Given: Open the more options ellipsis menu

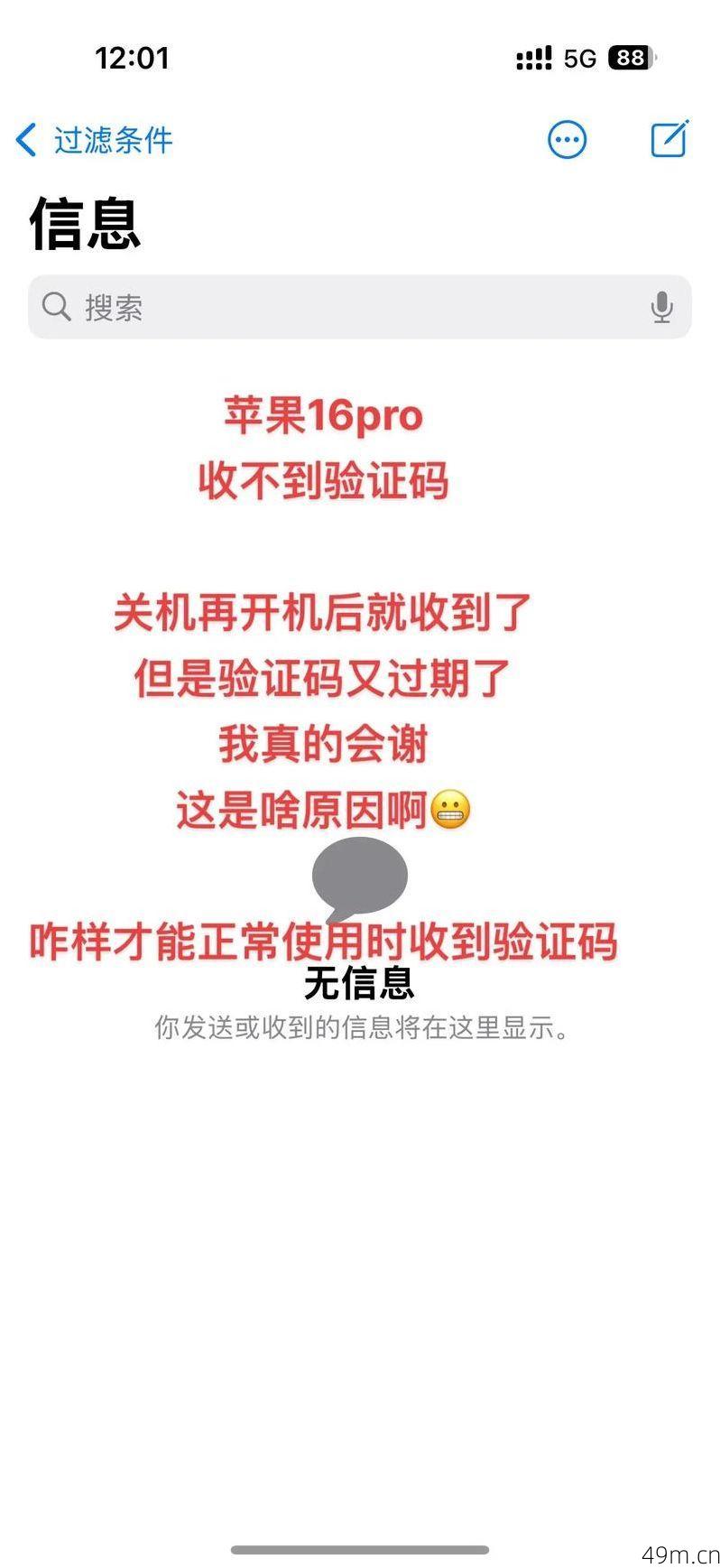Looking at the screenshot, I should [x=567, y=140].
